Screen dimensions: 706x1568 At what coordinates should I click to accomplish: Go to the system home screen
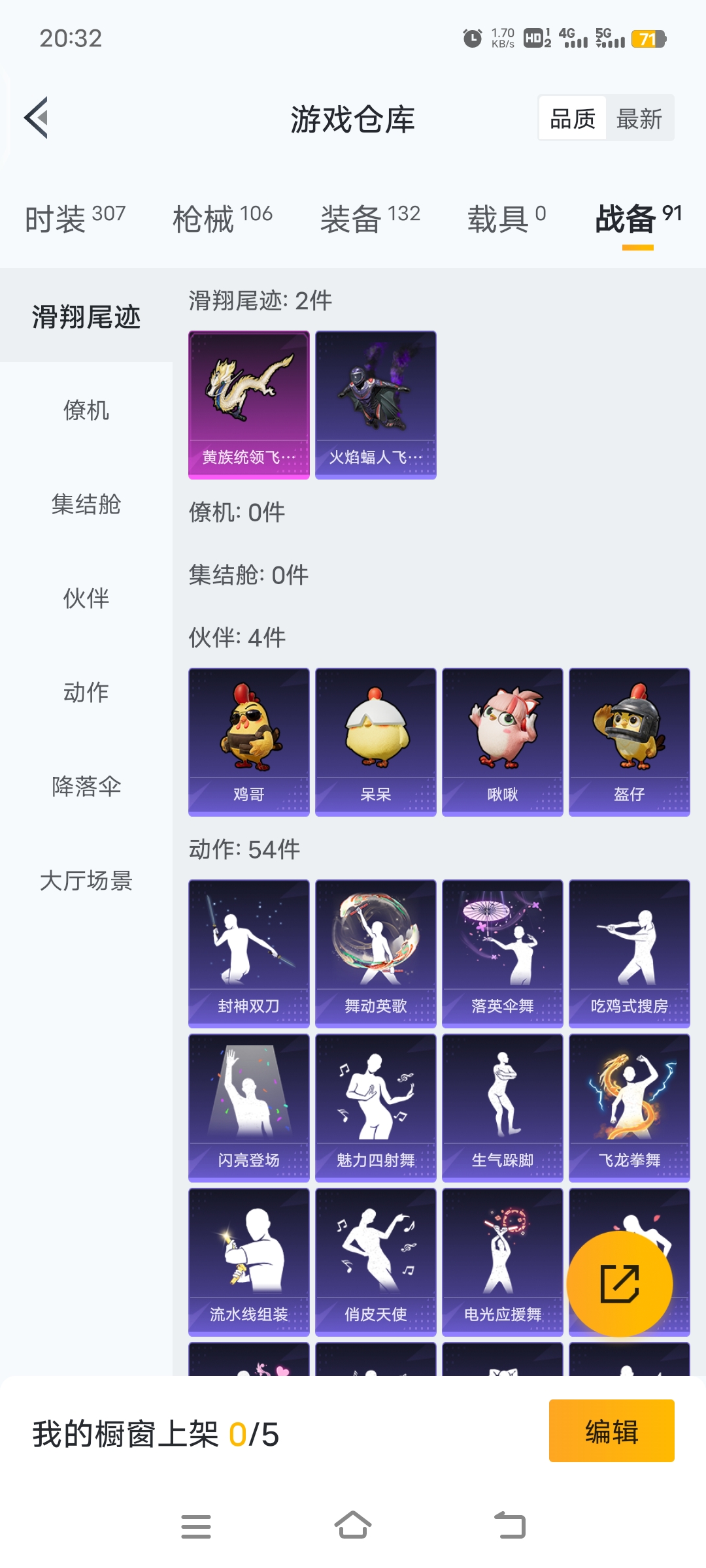(x=353, y=1526)
